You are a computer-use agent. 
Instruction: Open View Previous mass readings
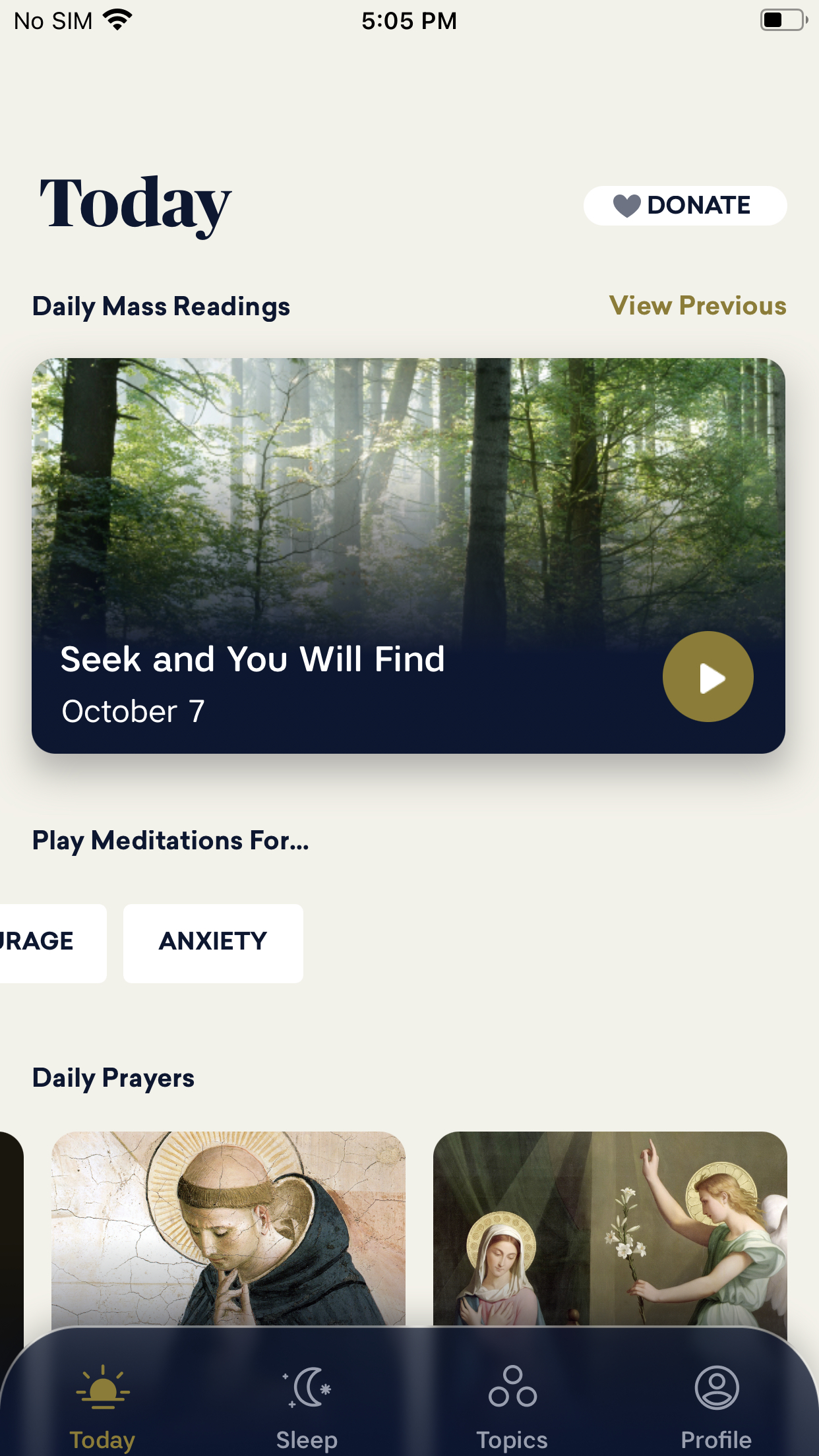coord(697,306)
